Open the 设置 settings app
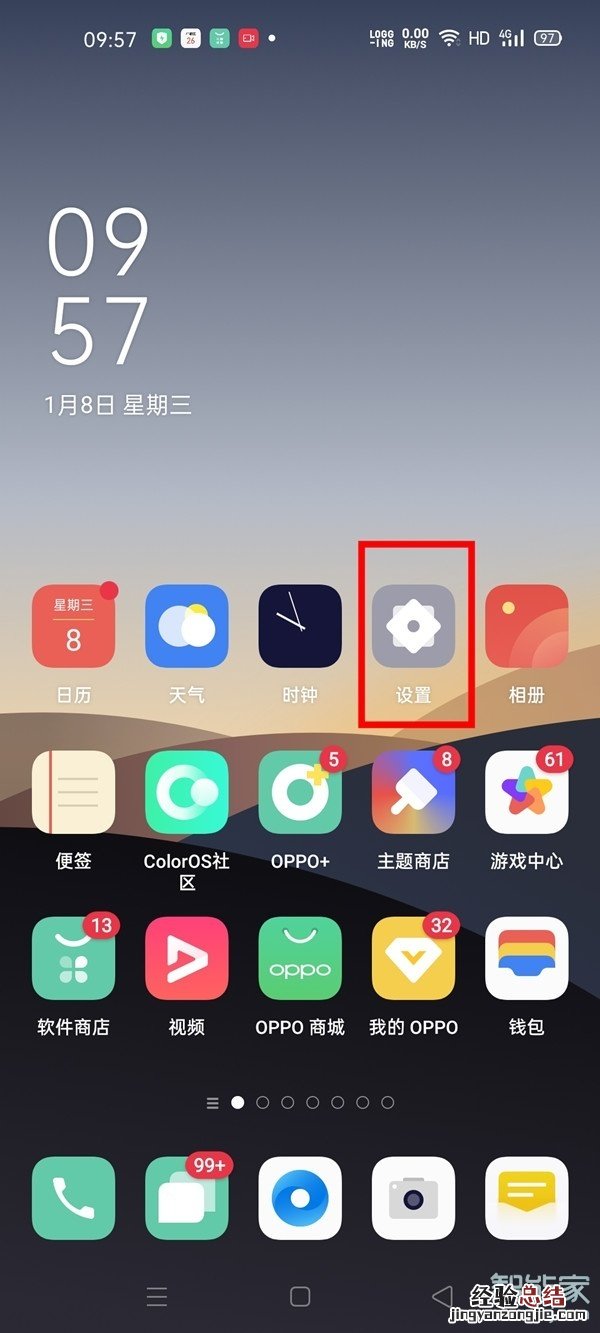This screenshot has width=600, height=1333. tap(413, 626)
